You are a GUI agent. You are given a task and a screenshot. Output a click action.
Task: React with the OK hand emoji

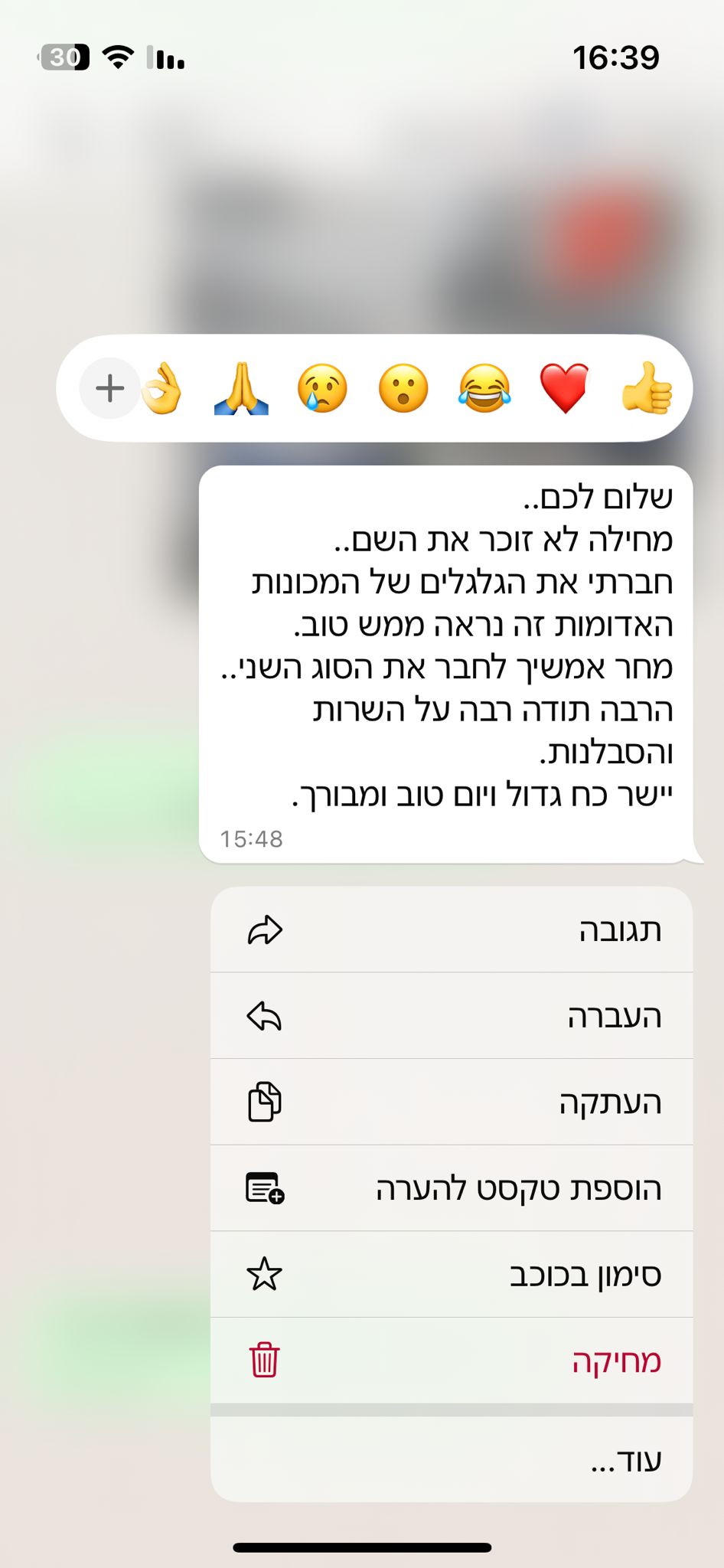coord(163,388)
